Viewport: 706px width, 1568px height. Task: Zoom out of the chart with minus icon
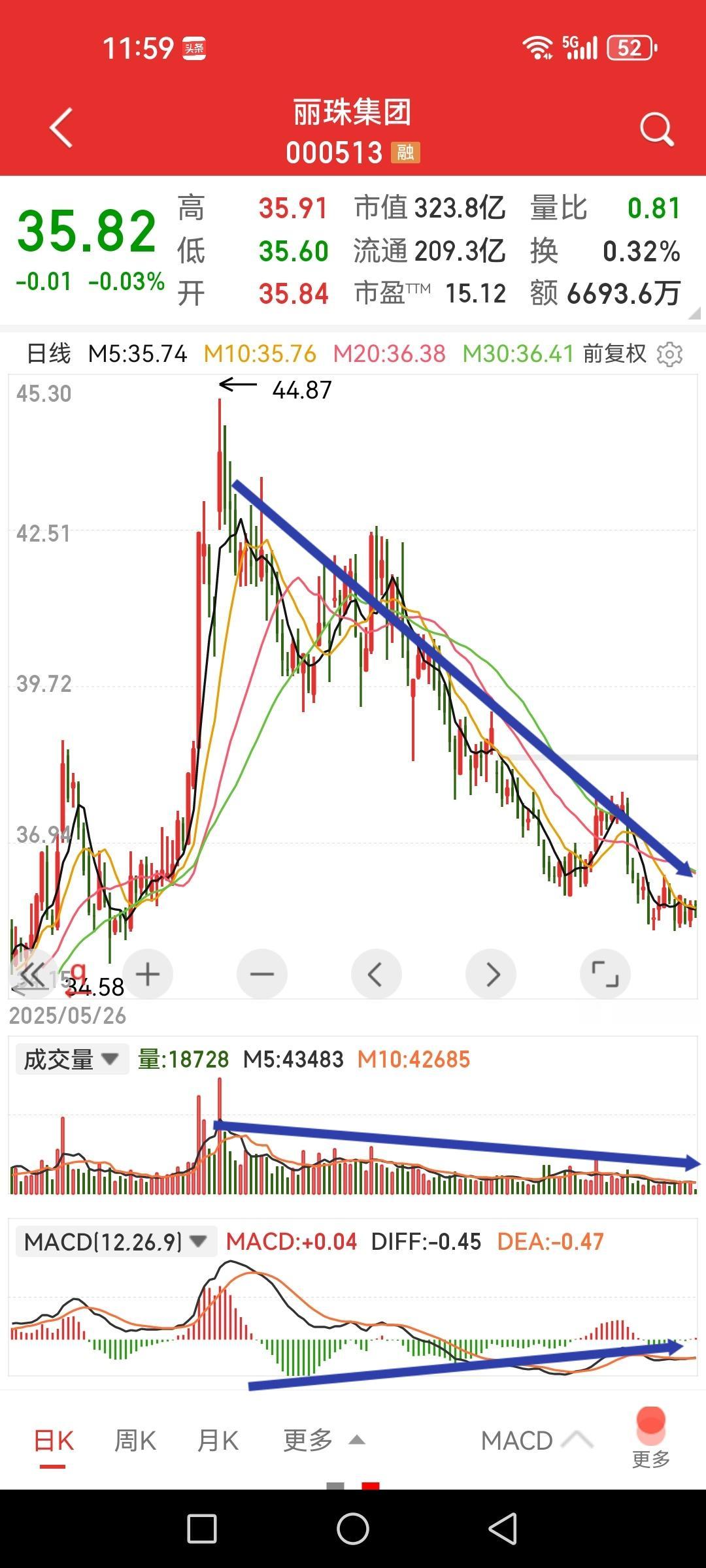coord(261,973)
